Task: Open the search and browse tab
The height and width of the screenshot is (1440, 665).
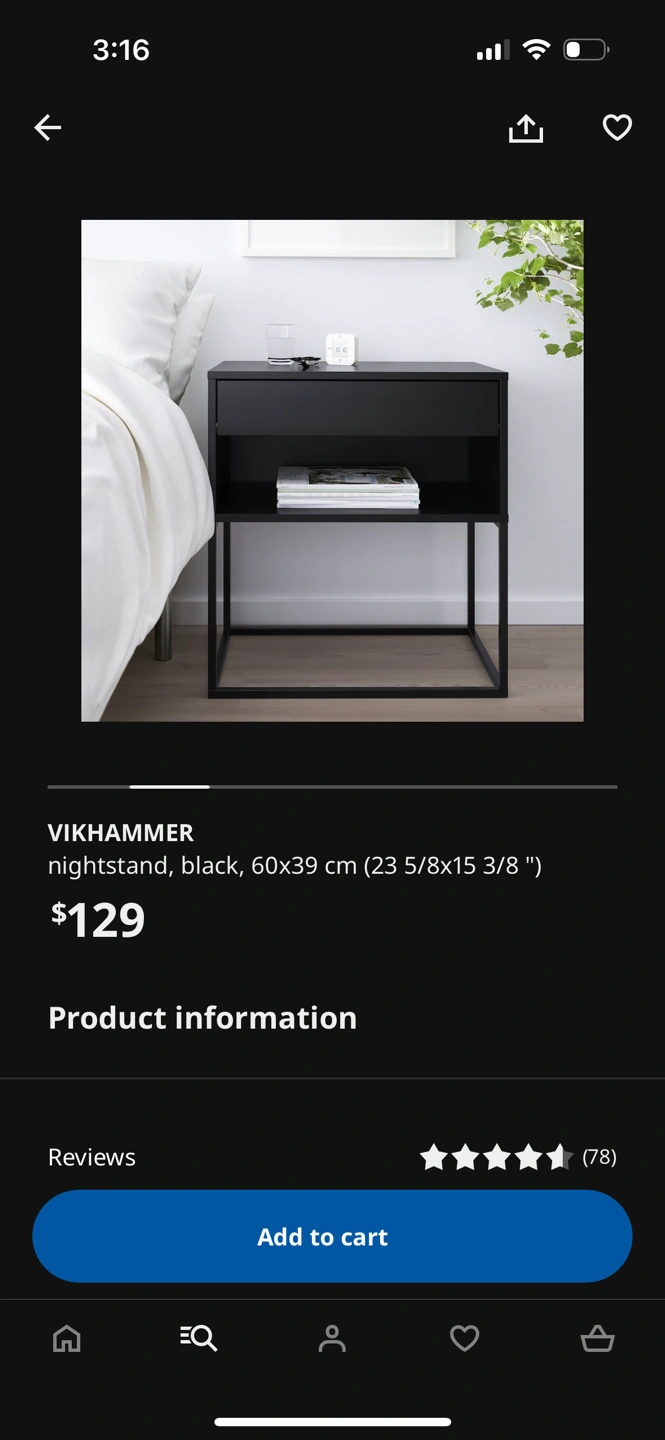Action: 199,1338
